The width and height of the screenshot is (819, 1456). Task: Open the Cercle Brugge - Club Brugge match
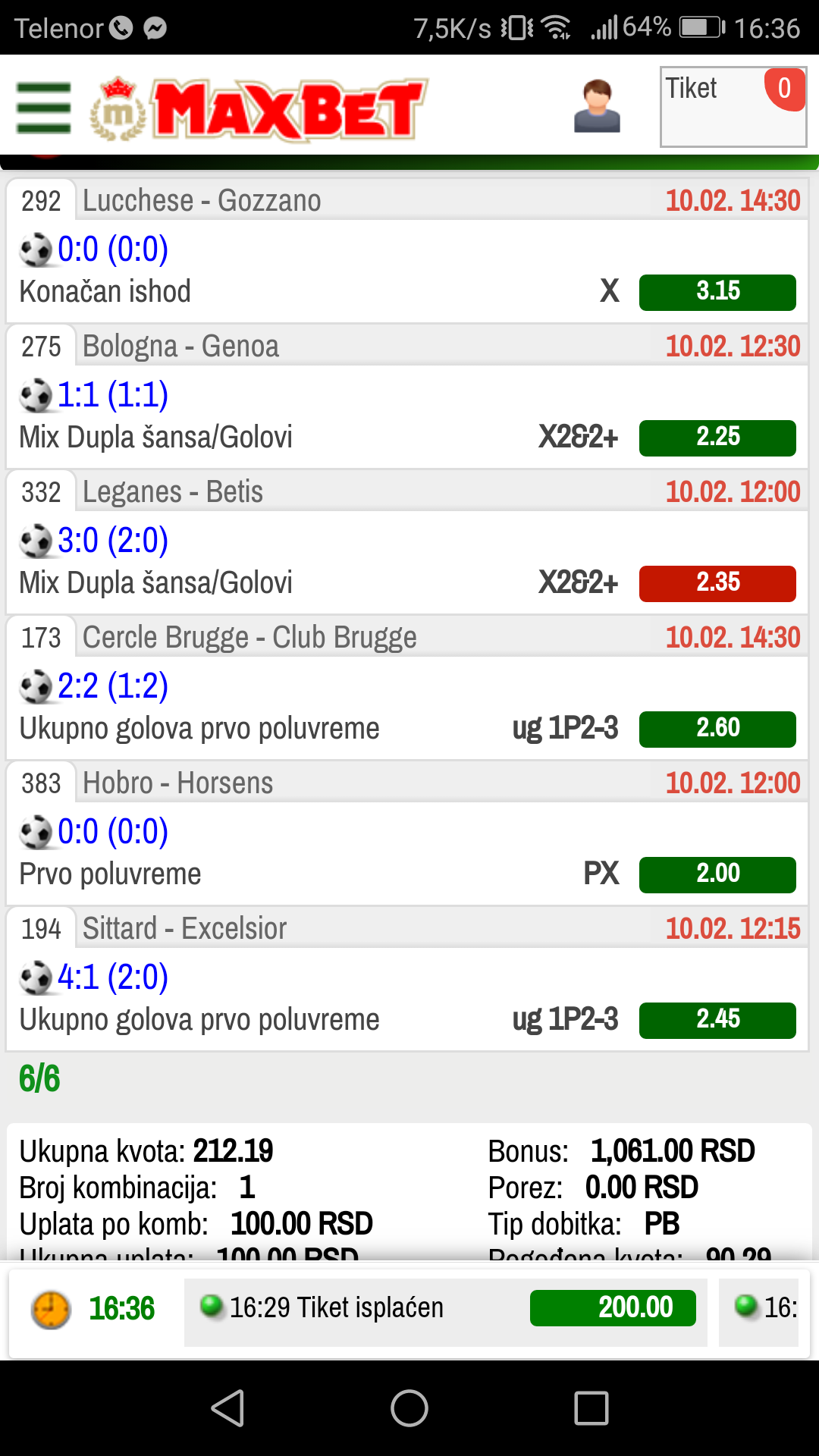point(408,687)
